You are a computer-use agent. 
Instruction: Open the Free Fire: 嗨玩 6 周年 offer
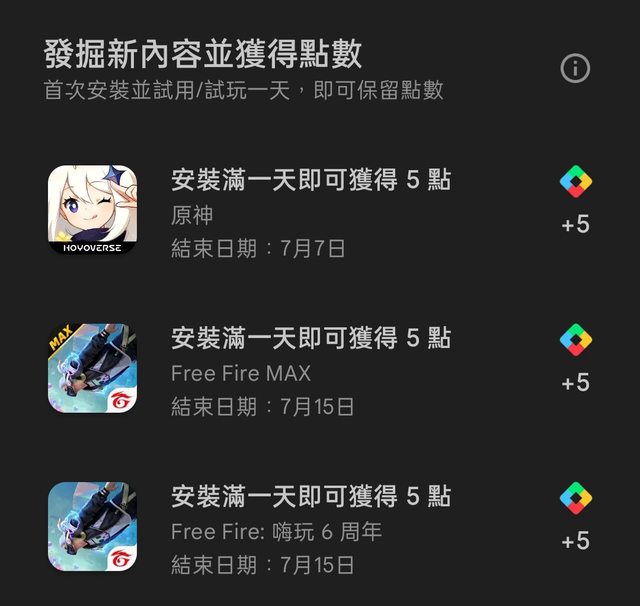coord(310,529)
